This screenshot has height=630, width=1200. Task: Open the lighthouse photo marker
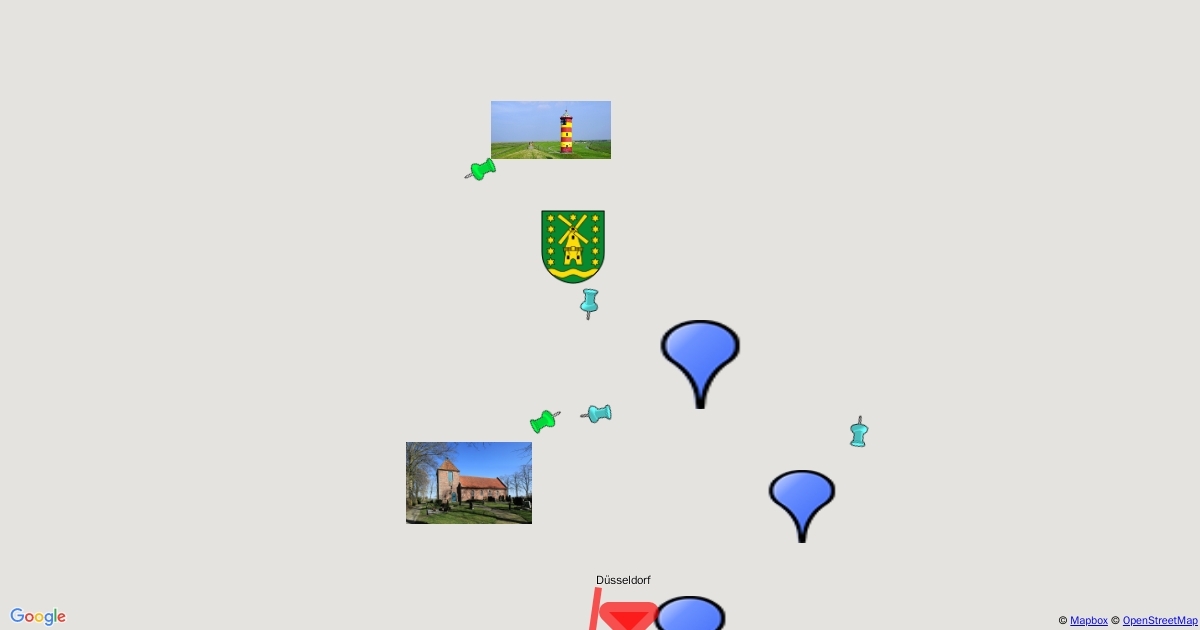tap(550, 130)
